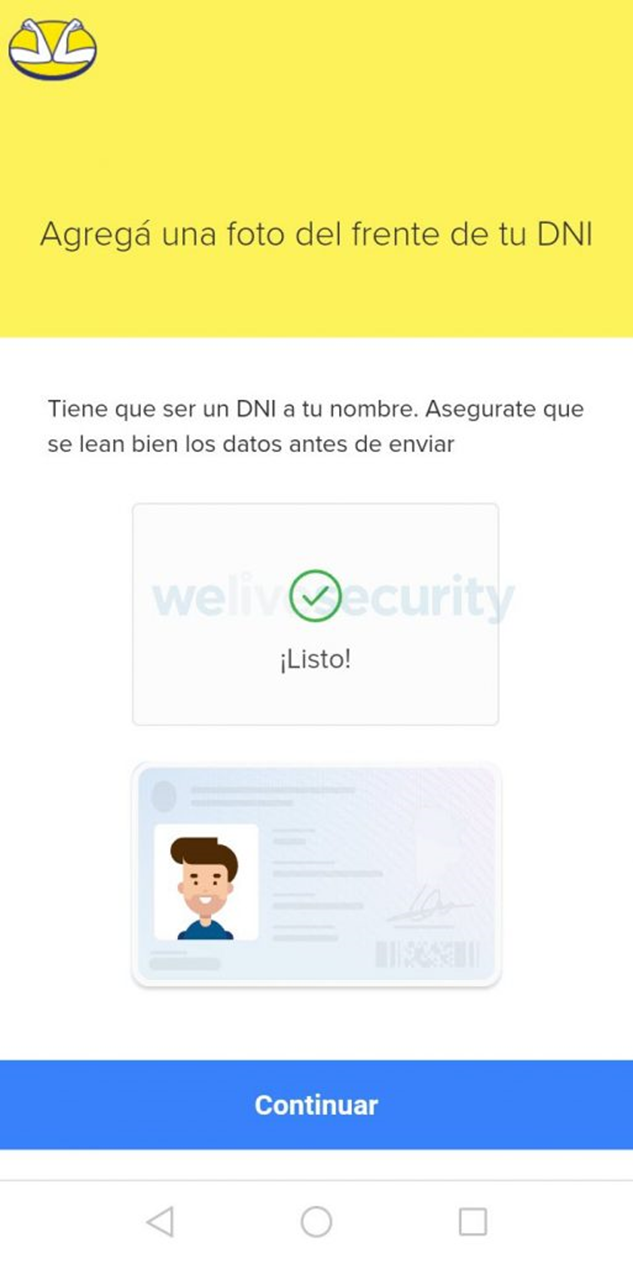The image size is (633, 1264).
Task: Tap the Continuar button
Action: [x=316, y=1105]
